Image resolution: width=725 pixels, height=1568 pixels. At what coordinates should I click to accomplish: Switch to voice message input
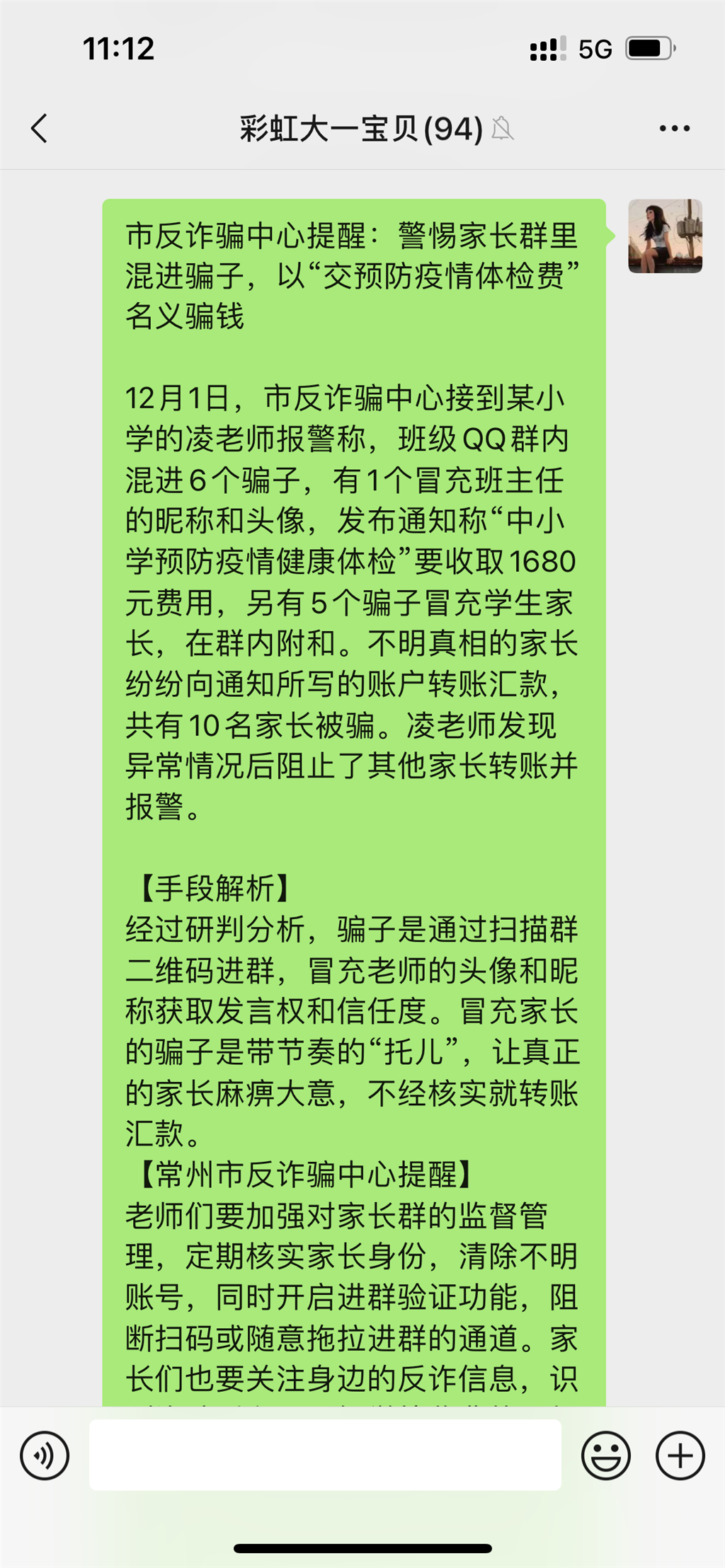(x=45, y=1455)
